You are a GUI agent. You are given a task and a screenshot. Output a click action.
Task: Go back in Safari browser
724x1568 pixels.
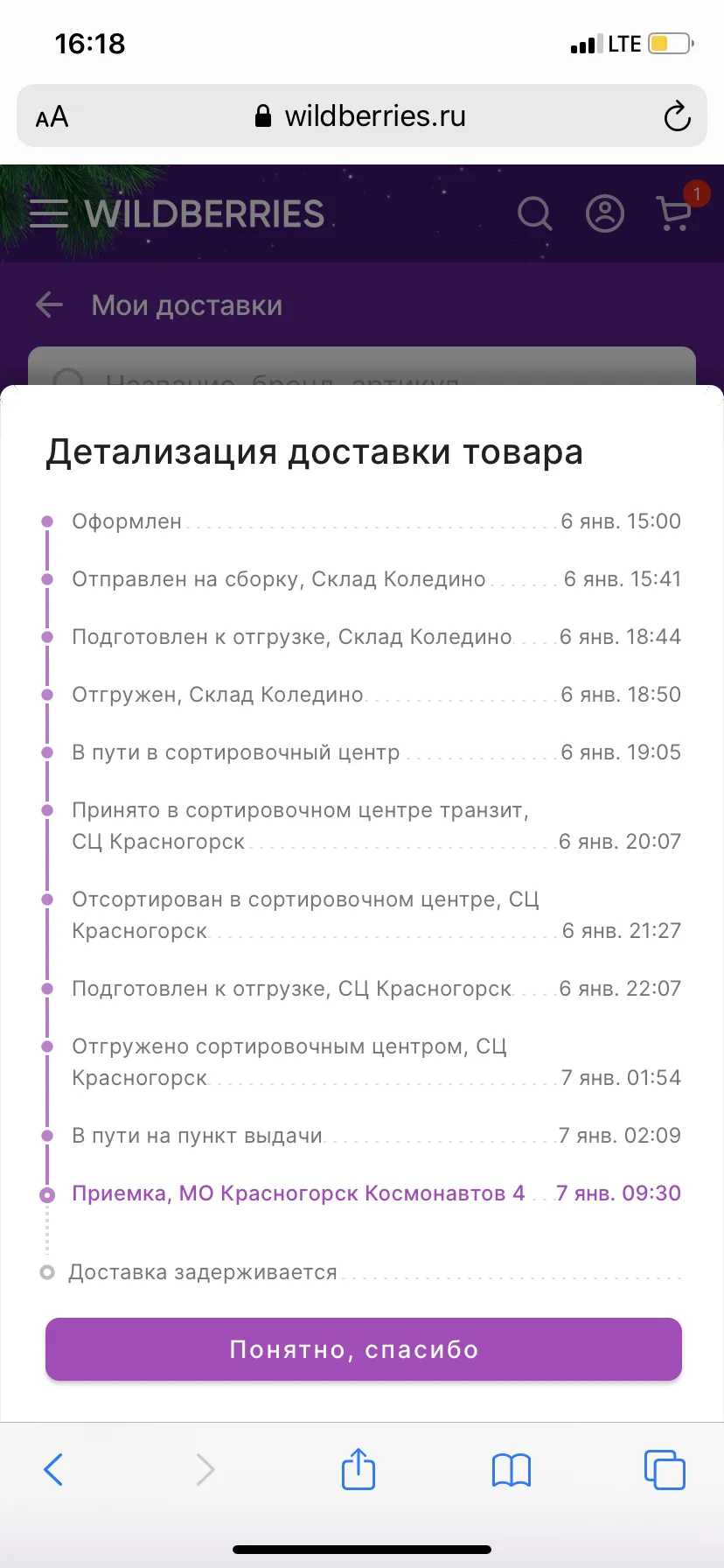click(x=53, y=1469)
